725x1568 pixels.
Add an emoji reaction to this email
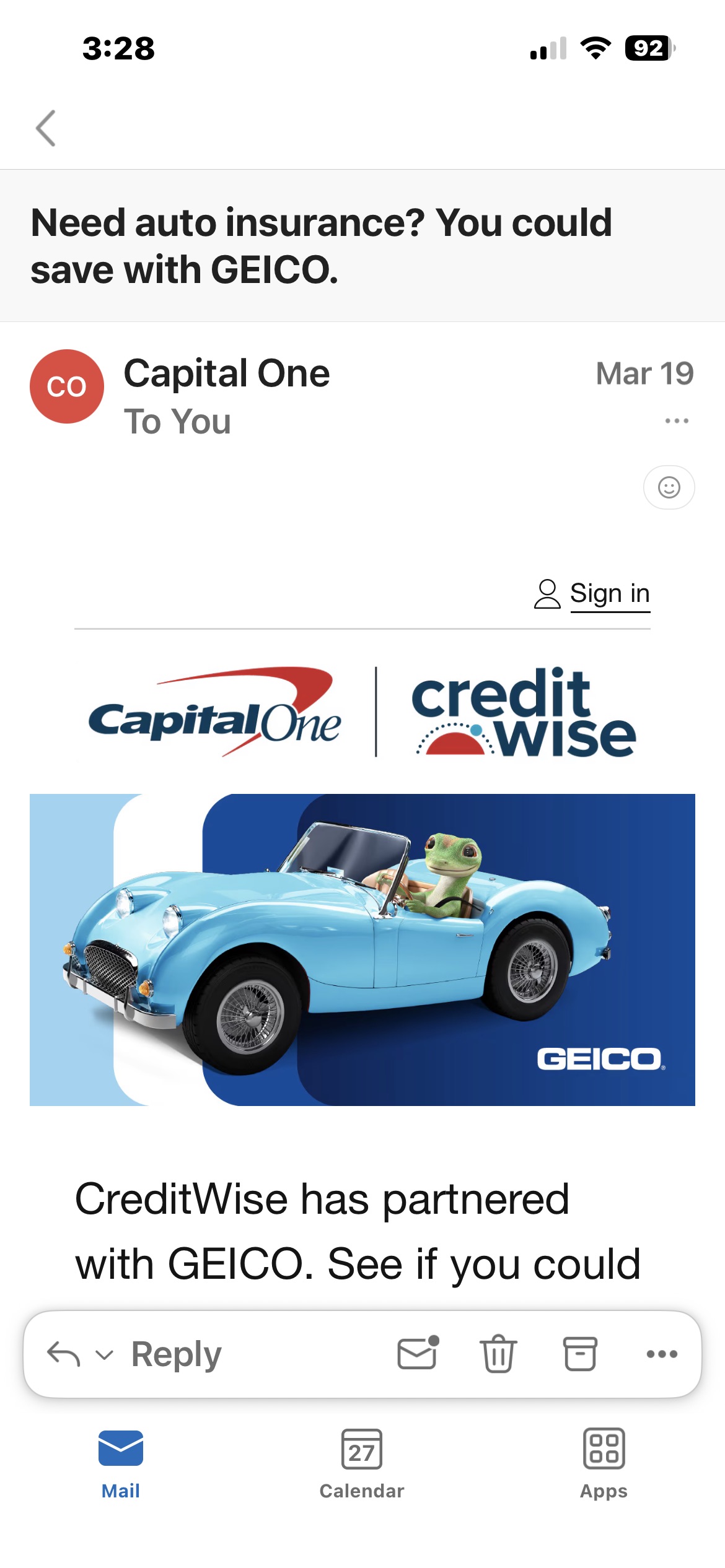(x=669, y=487)
